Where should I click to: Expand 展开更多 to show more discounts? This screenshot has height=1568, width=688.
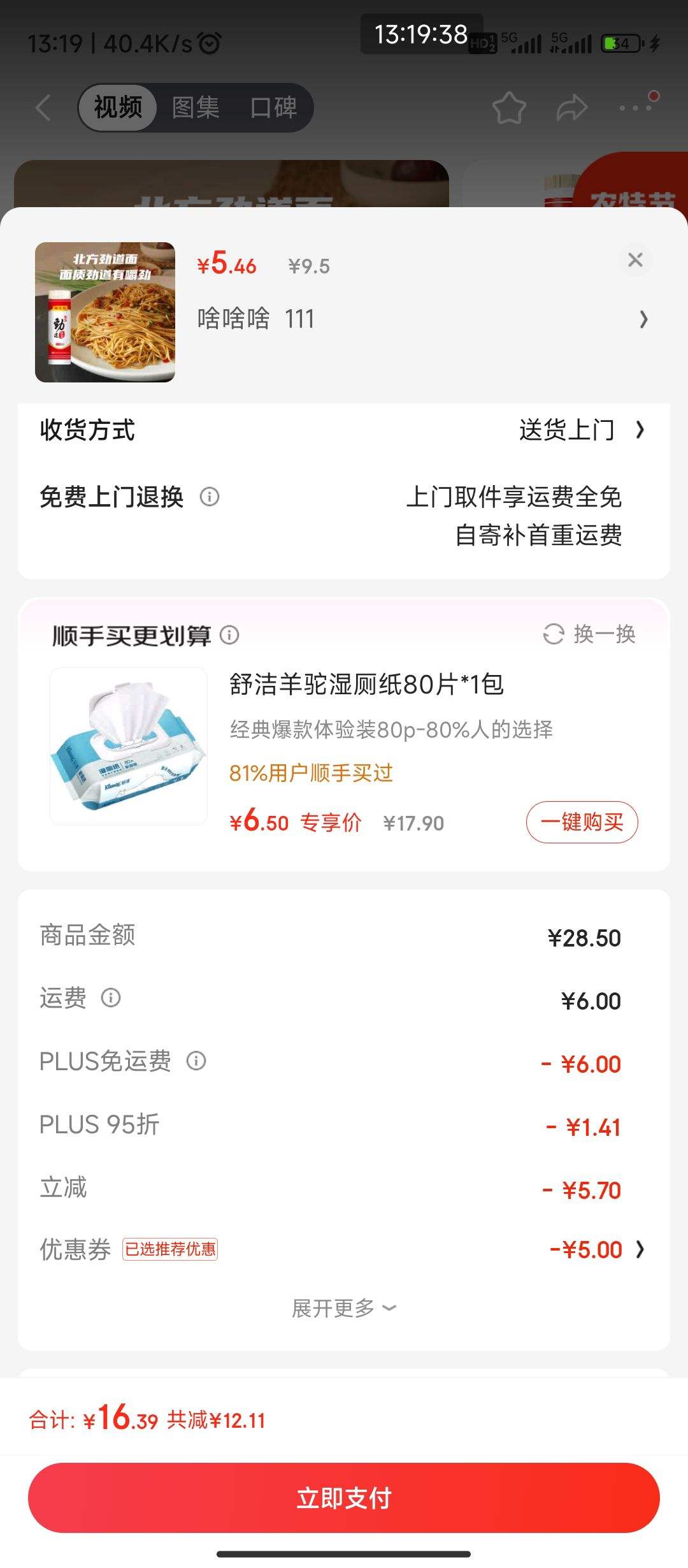pos(344,1307)
